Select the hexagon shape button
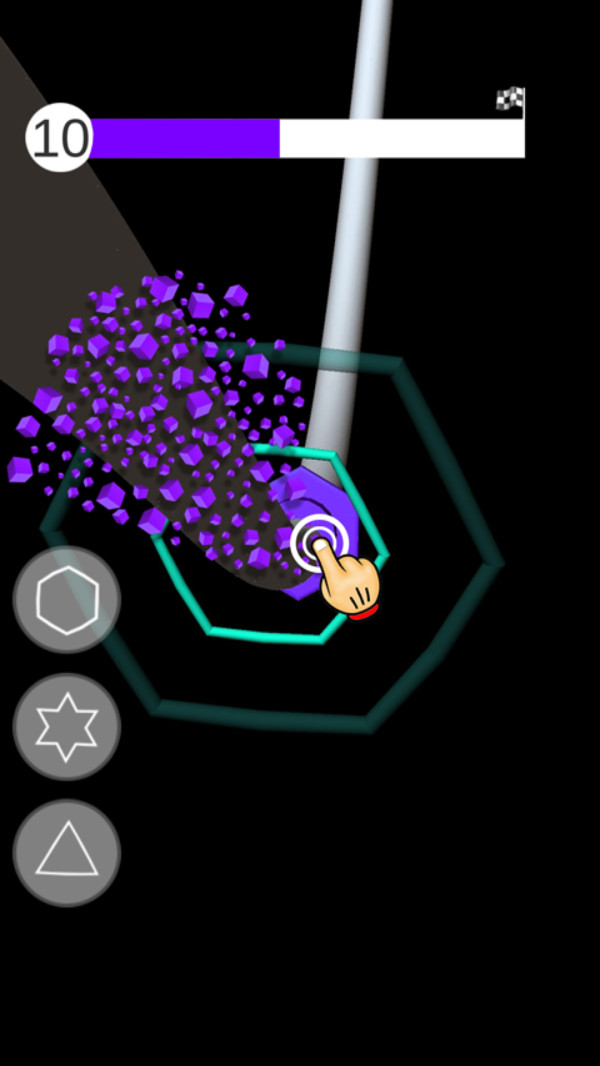 coord(67,600)
